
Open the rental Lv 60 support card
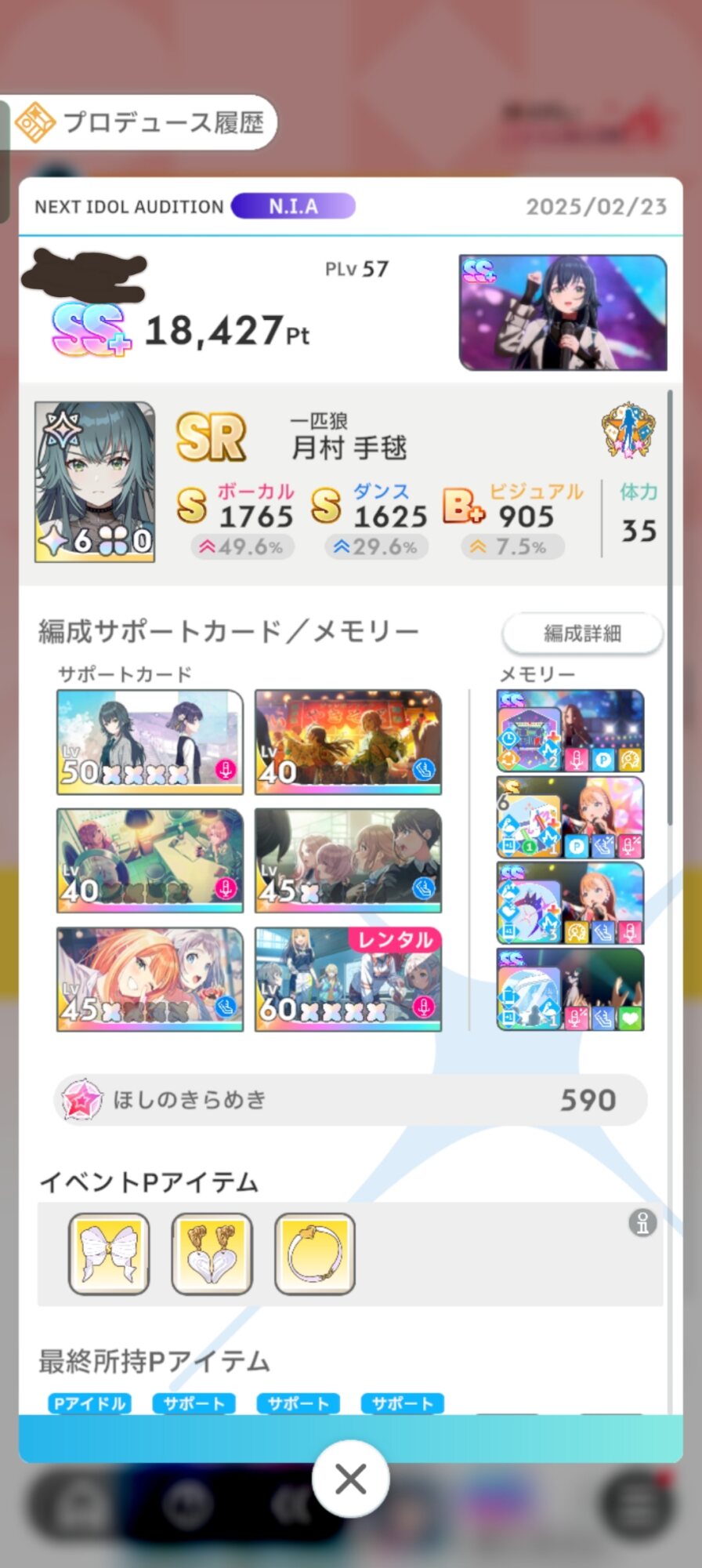(348, 979)
